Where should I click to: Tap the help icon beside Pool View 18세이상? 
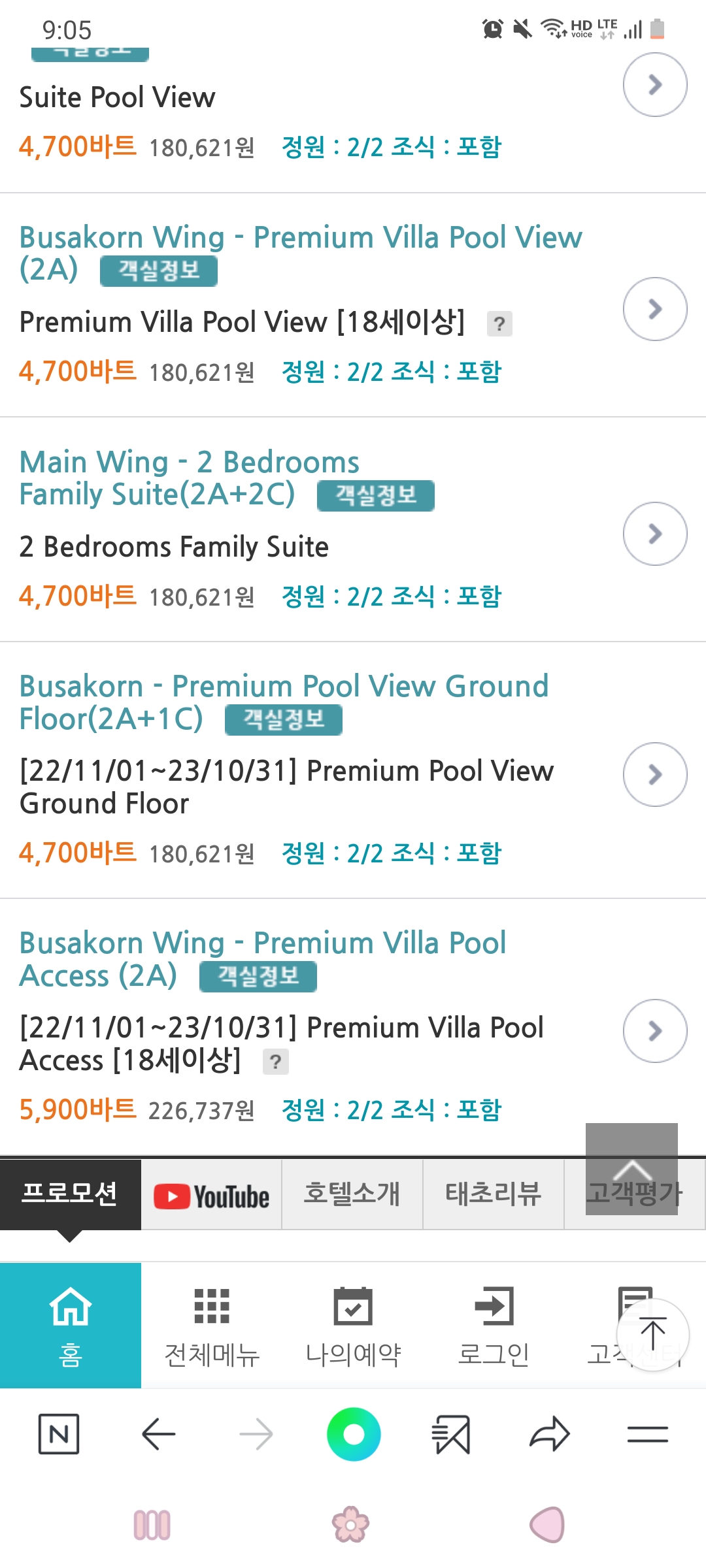[499, 323]
